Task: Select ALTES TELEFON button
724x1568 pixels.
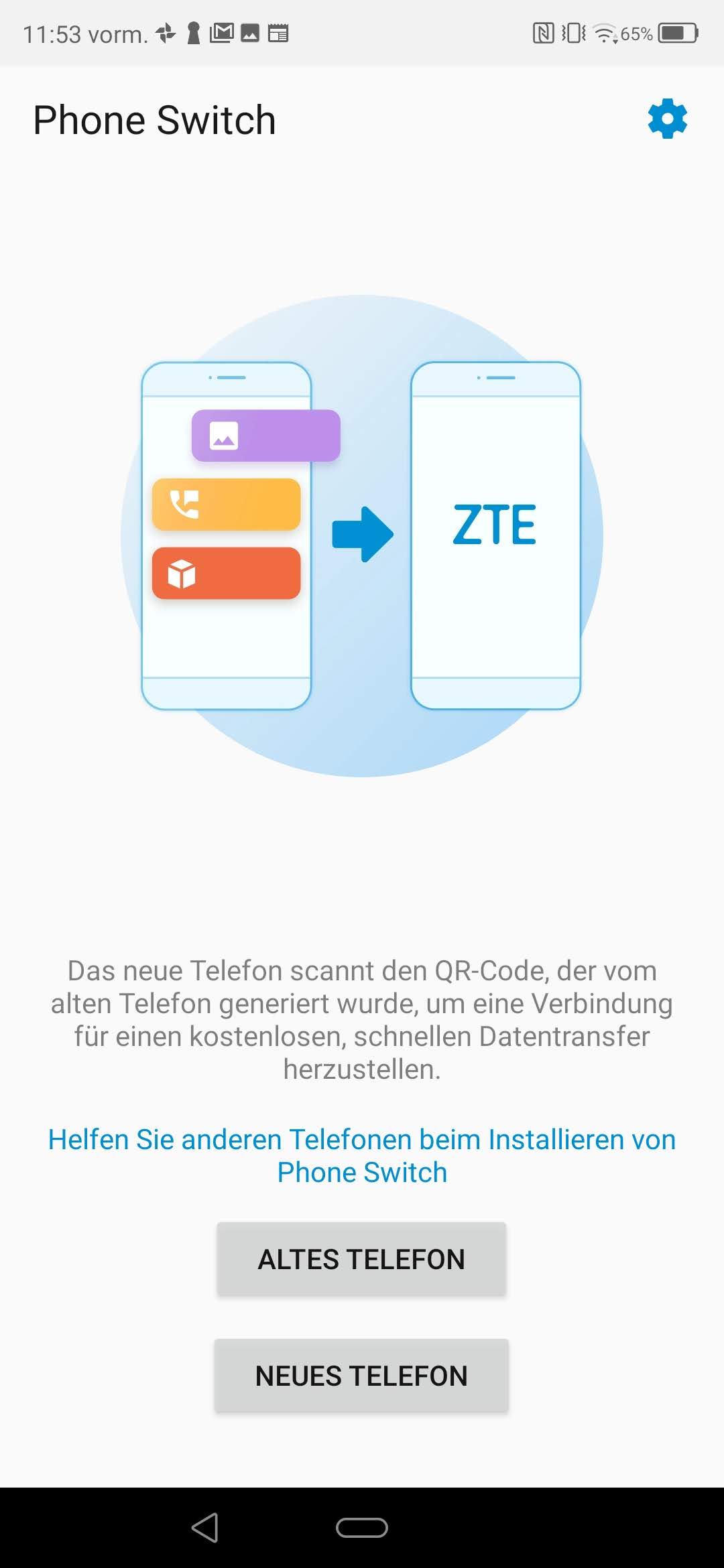Action: click(361, 1259)
